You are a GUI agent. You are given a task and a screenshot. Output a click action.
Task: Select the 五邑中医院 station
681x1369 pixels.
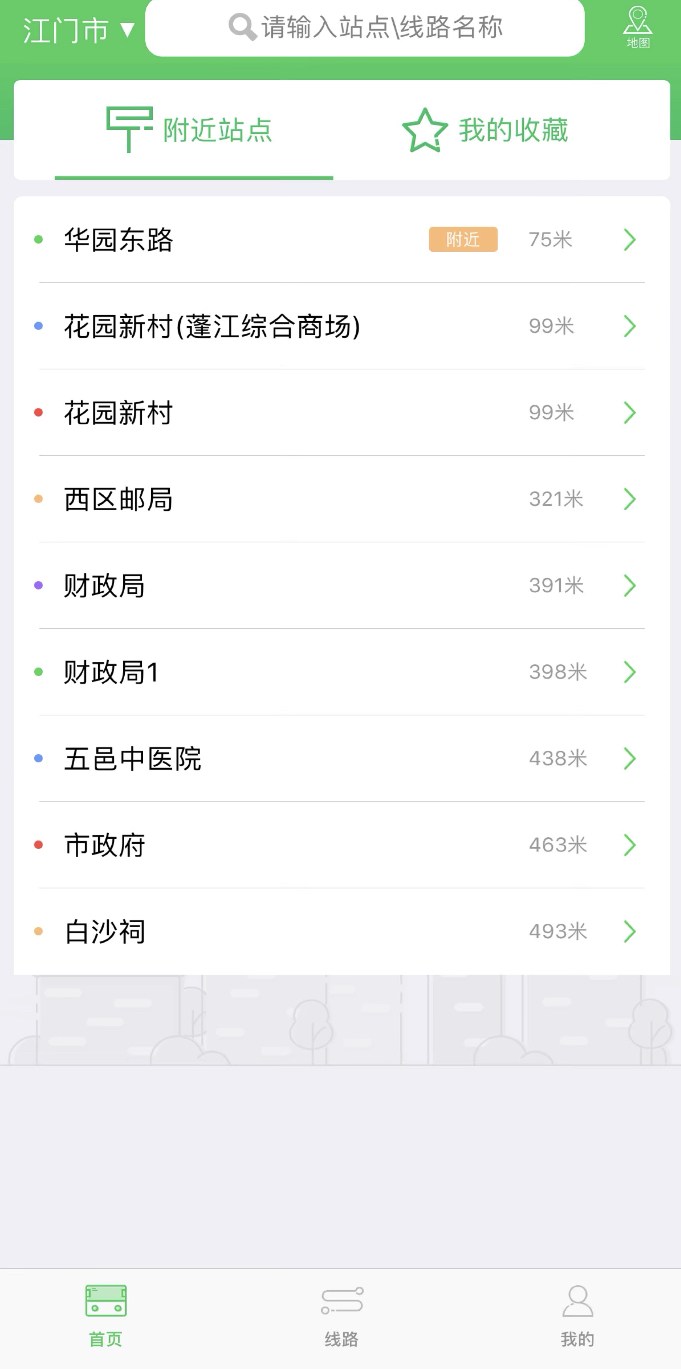click(340, 759)
